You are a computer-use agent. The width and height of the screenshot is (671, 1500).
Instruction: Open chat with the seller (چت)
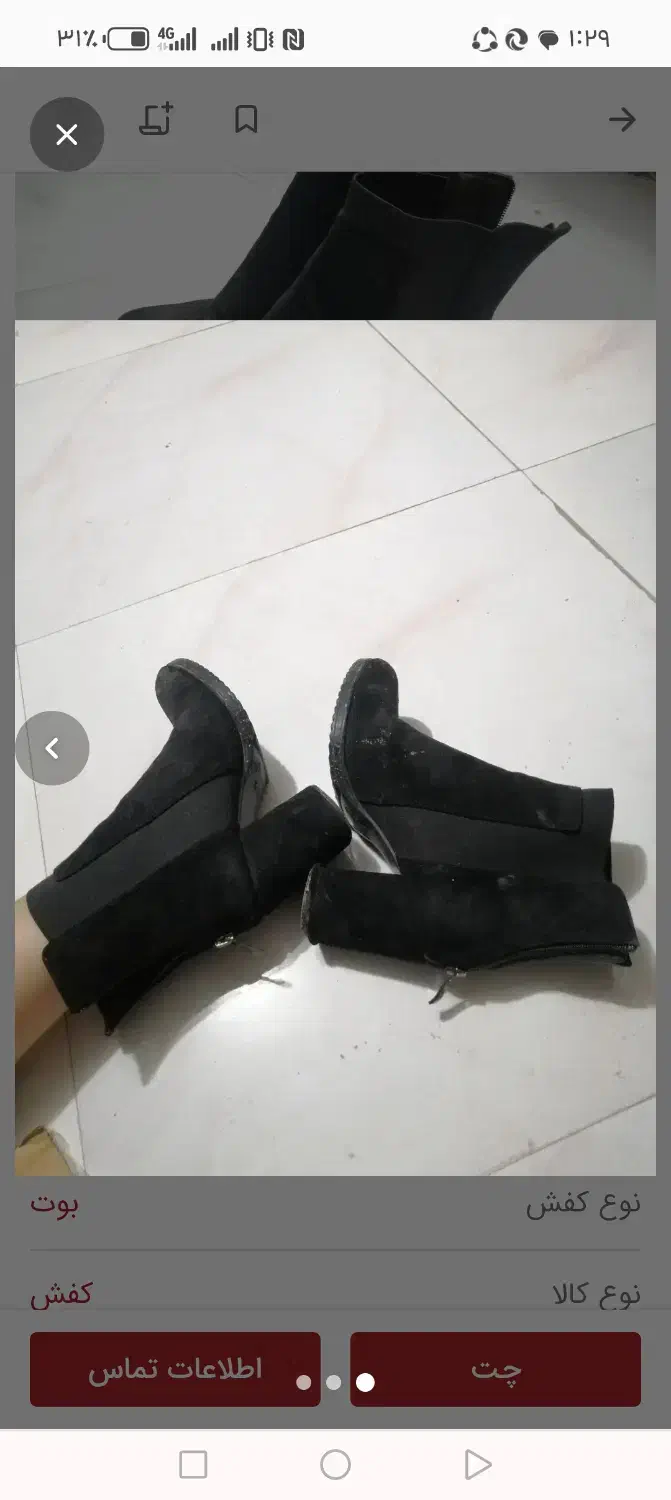coord(495,1369)
